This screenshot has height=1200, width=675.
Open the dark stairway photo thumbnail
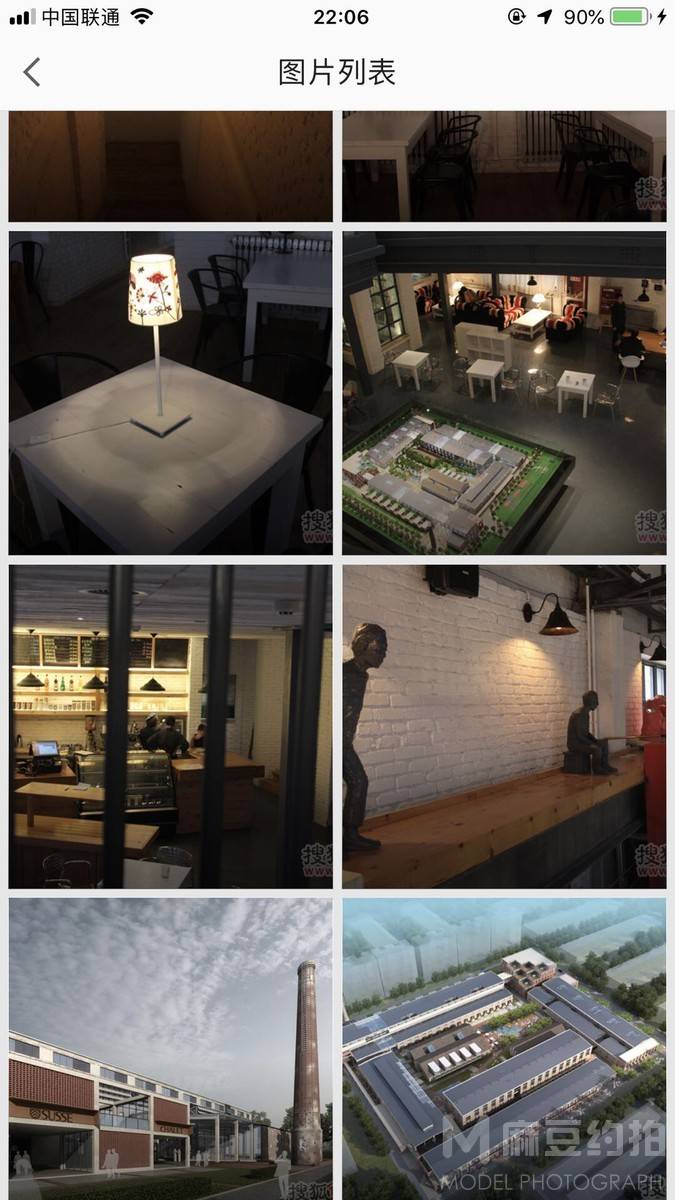click(x=170, y=166)
